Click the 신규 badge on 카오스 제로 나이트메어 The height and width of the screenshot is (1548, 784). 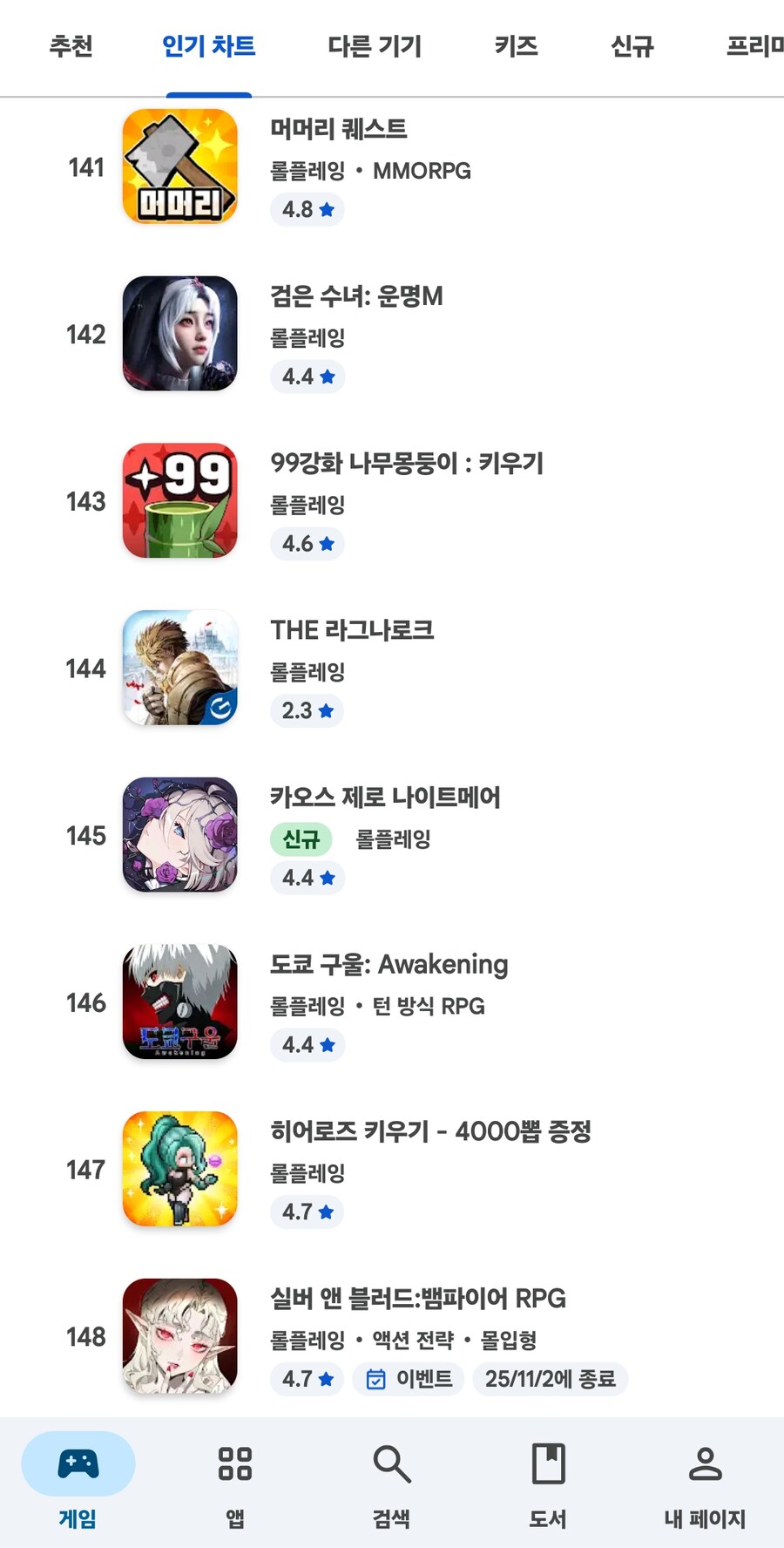[301, 839]
